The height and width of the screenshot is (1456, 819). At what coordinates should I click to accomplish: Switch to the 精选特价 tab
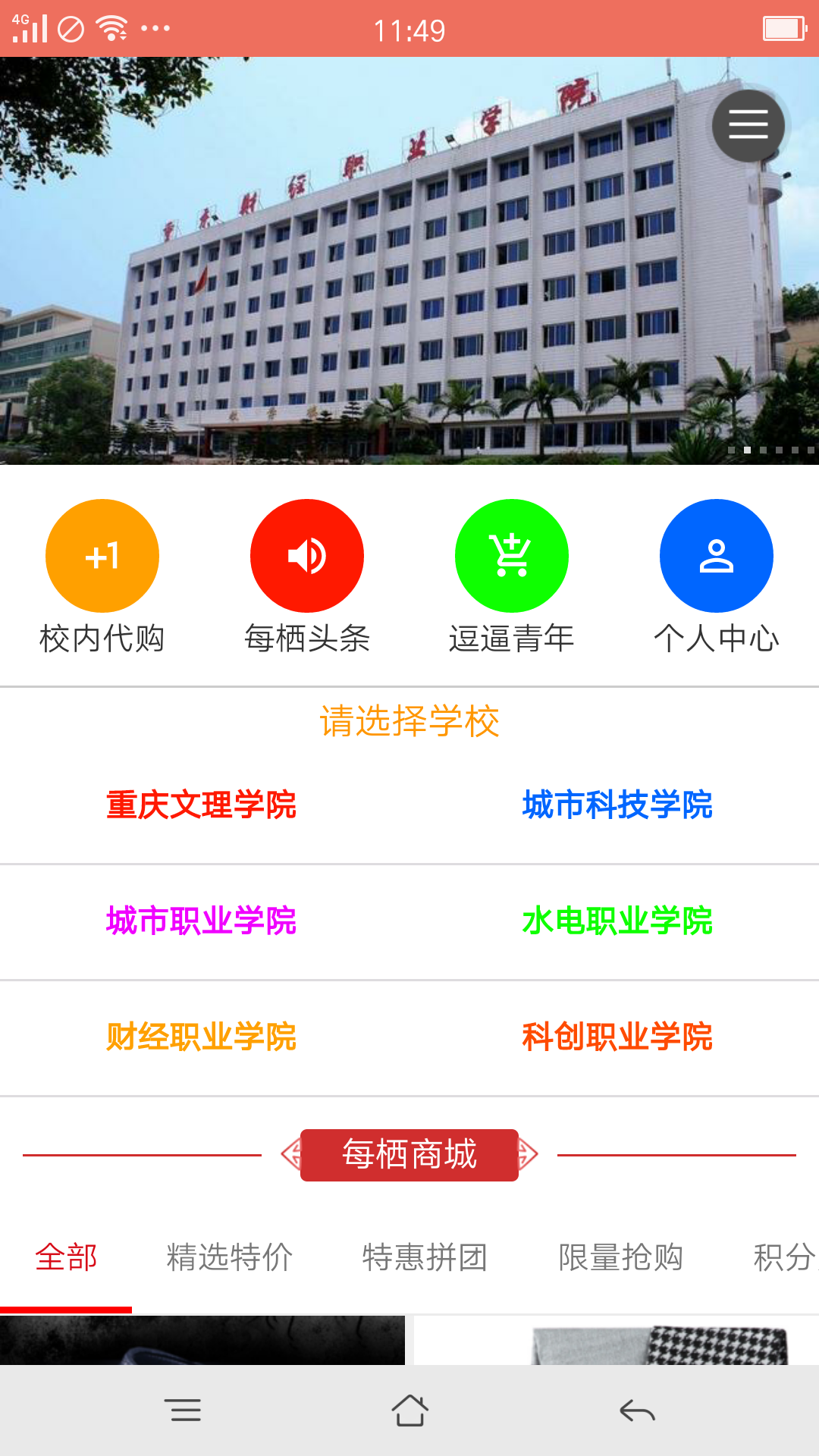[230, 1257]
